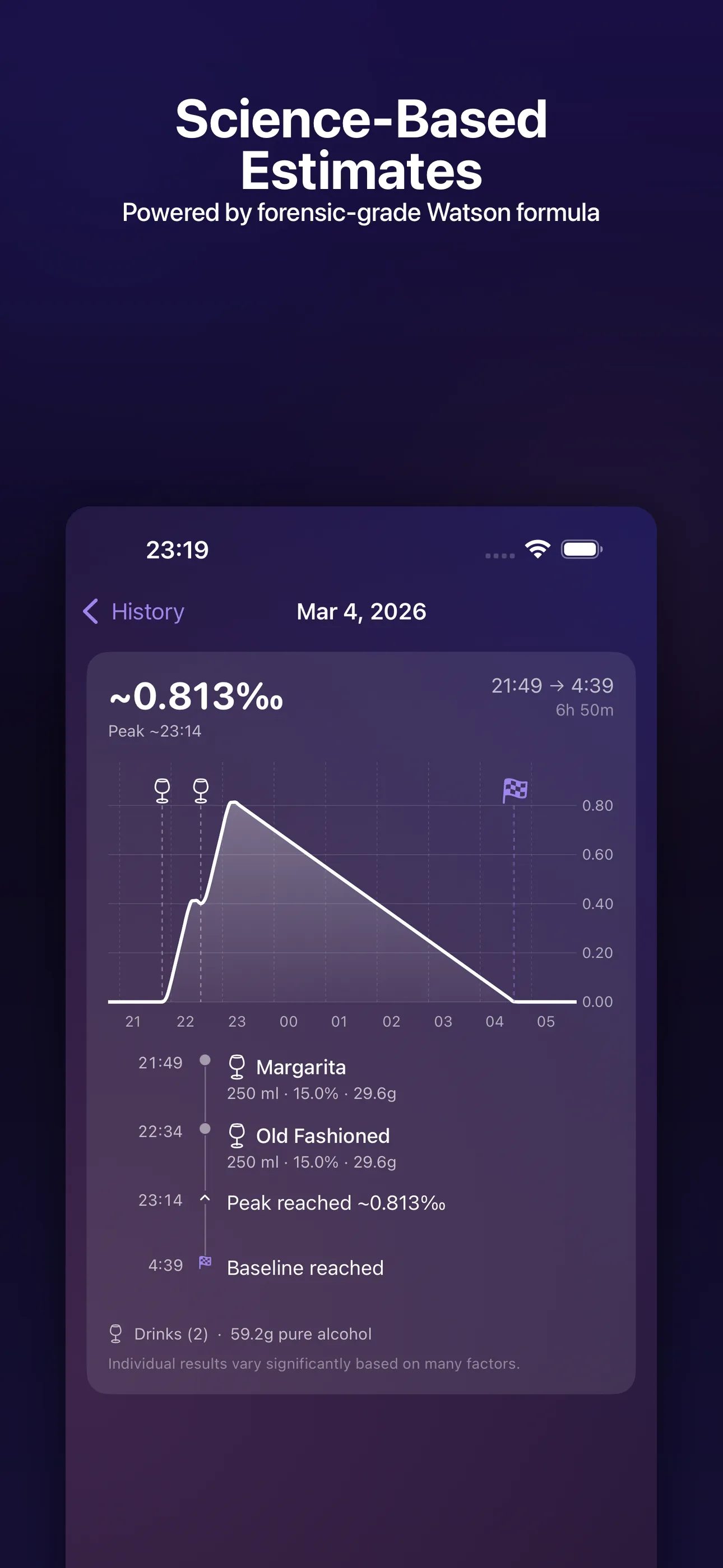723x1568 pixels.
Task: Select the Mar 4, 2026 date title
Action: (361, 611)
